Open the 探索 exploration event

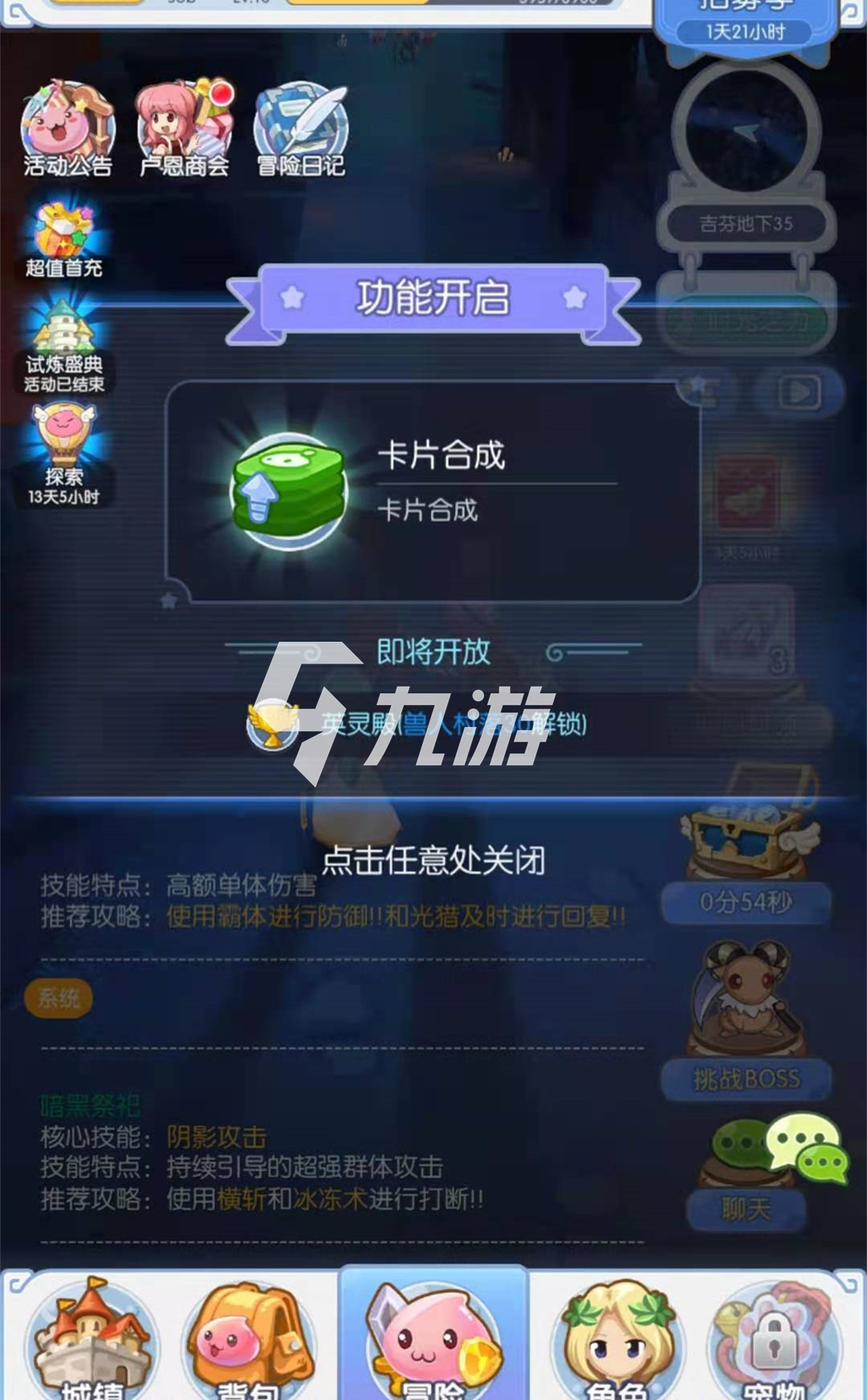tap(63, 454)
